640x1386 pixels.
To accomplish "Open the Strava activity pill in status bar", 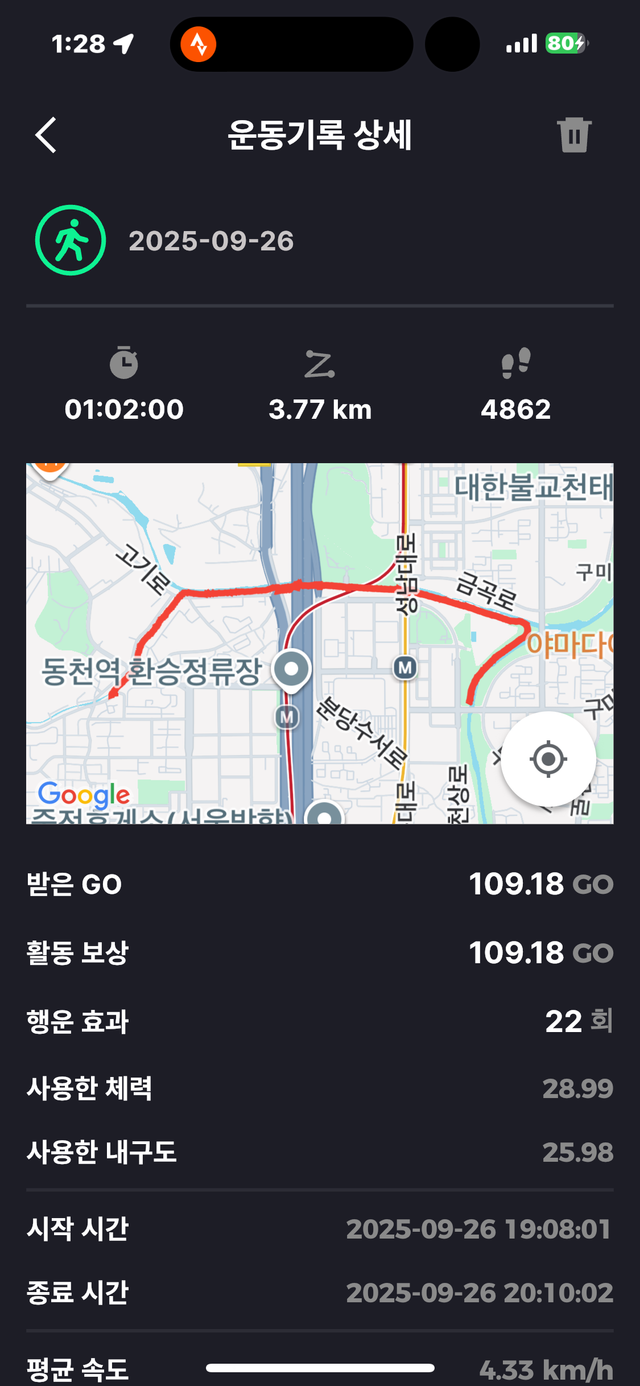I will click(x=199, y=44).
